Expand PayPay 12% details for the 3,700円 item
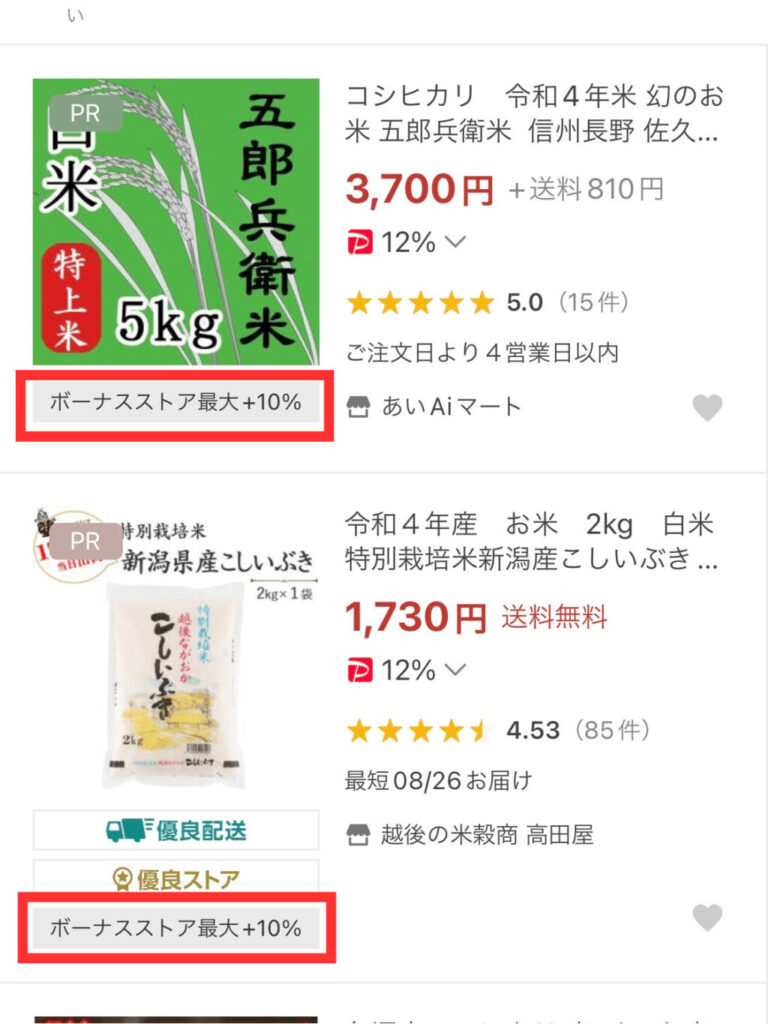The width and height of the screenshot is (768, 1024). (456, 242)
